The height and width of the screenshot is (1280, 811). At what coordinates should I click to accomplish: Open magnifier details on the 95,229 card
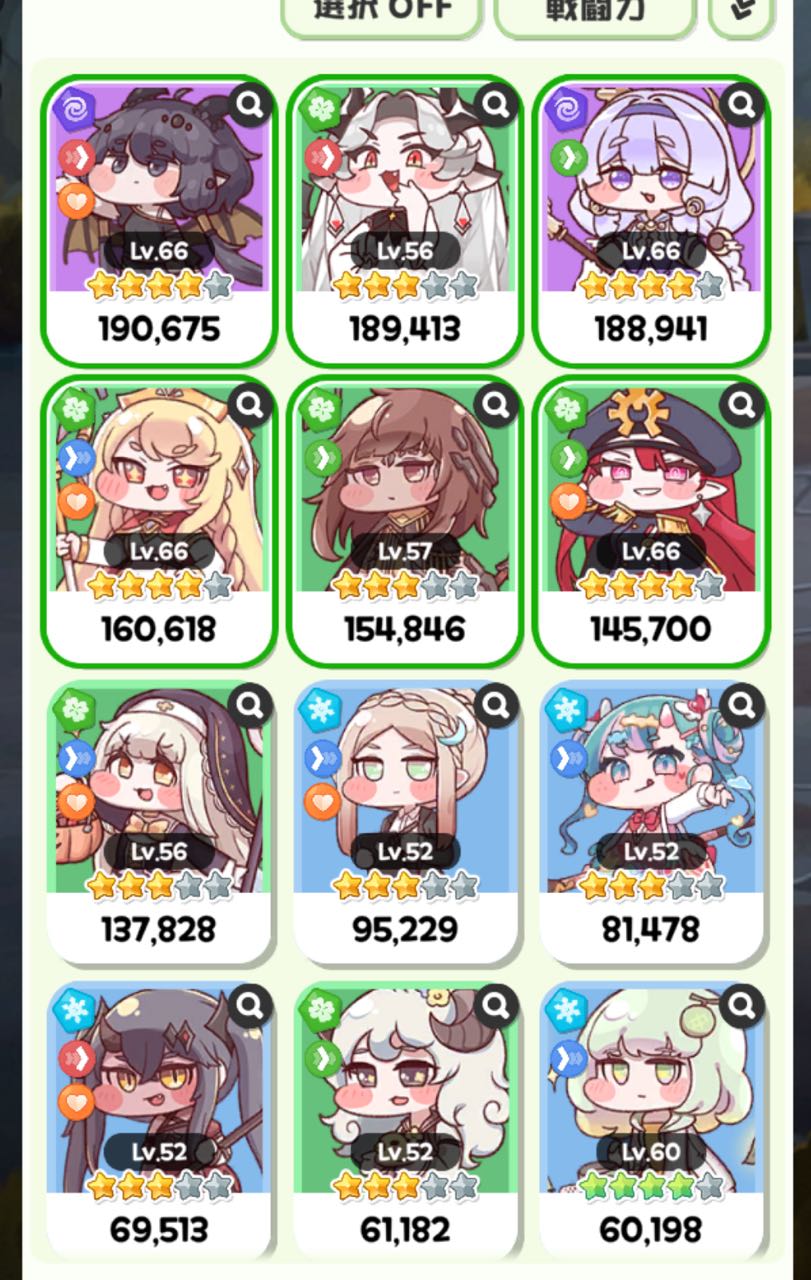495,706
